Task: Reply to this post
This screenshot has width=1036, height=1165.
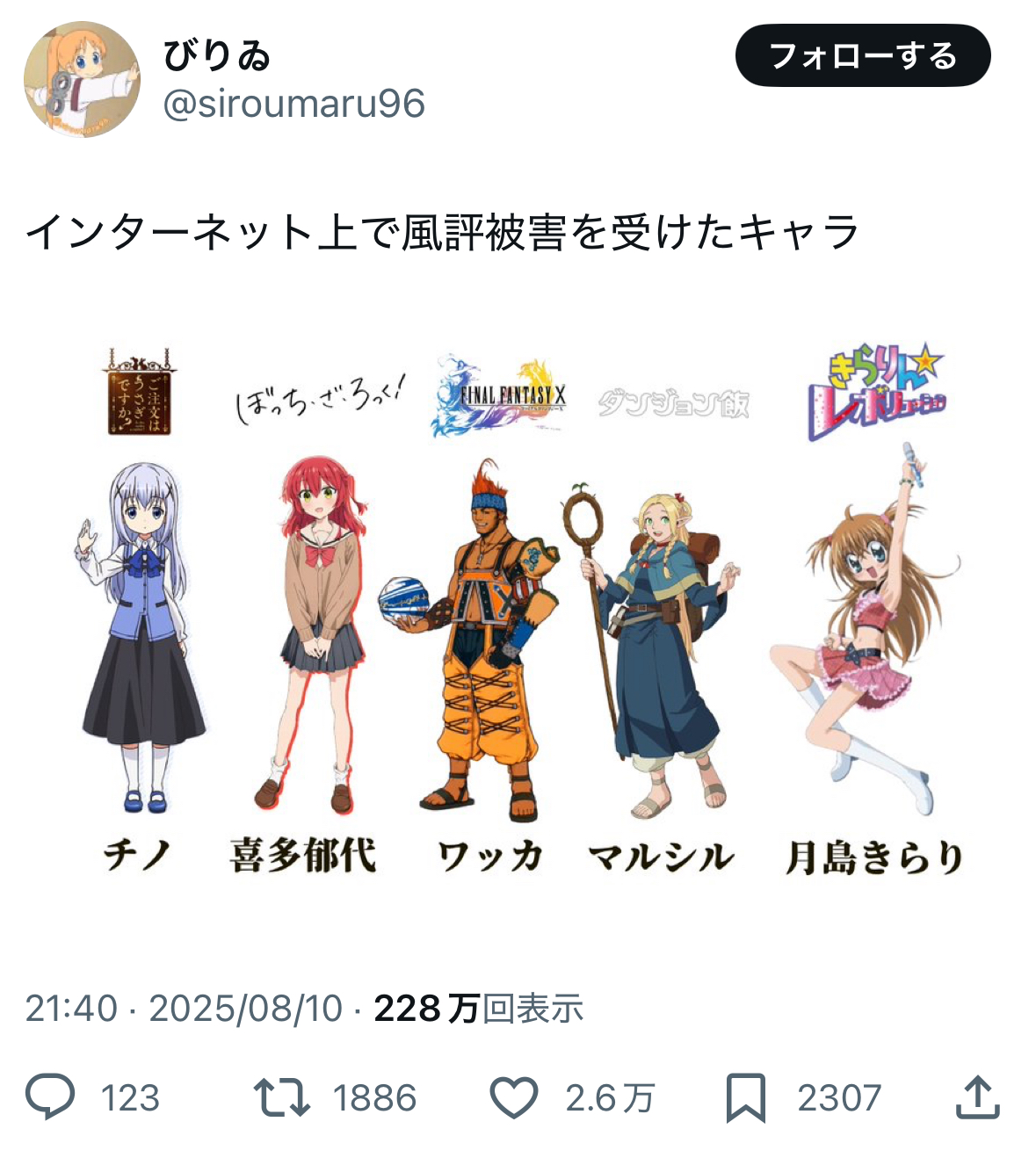Action: tap(50, 1097)
